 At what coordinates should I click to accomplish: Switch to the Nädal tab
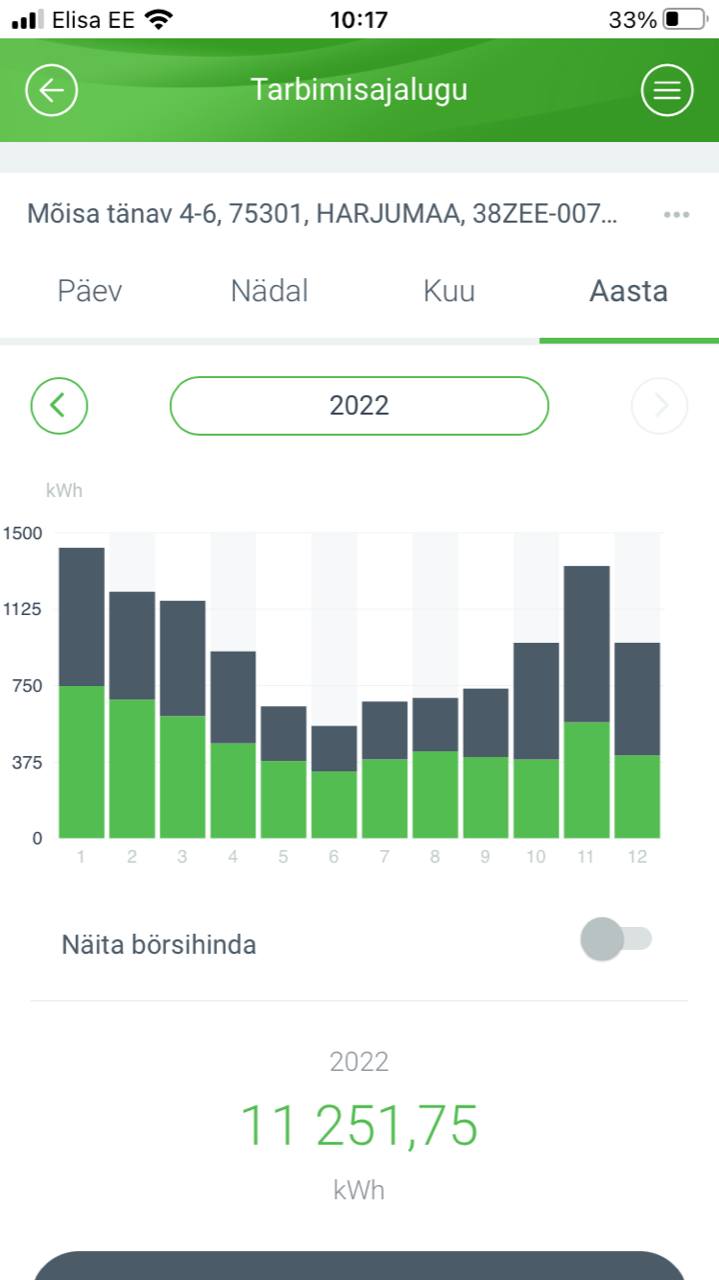pos(269,291)
